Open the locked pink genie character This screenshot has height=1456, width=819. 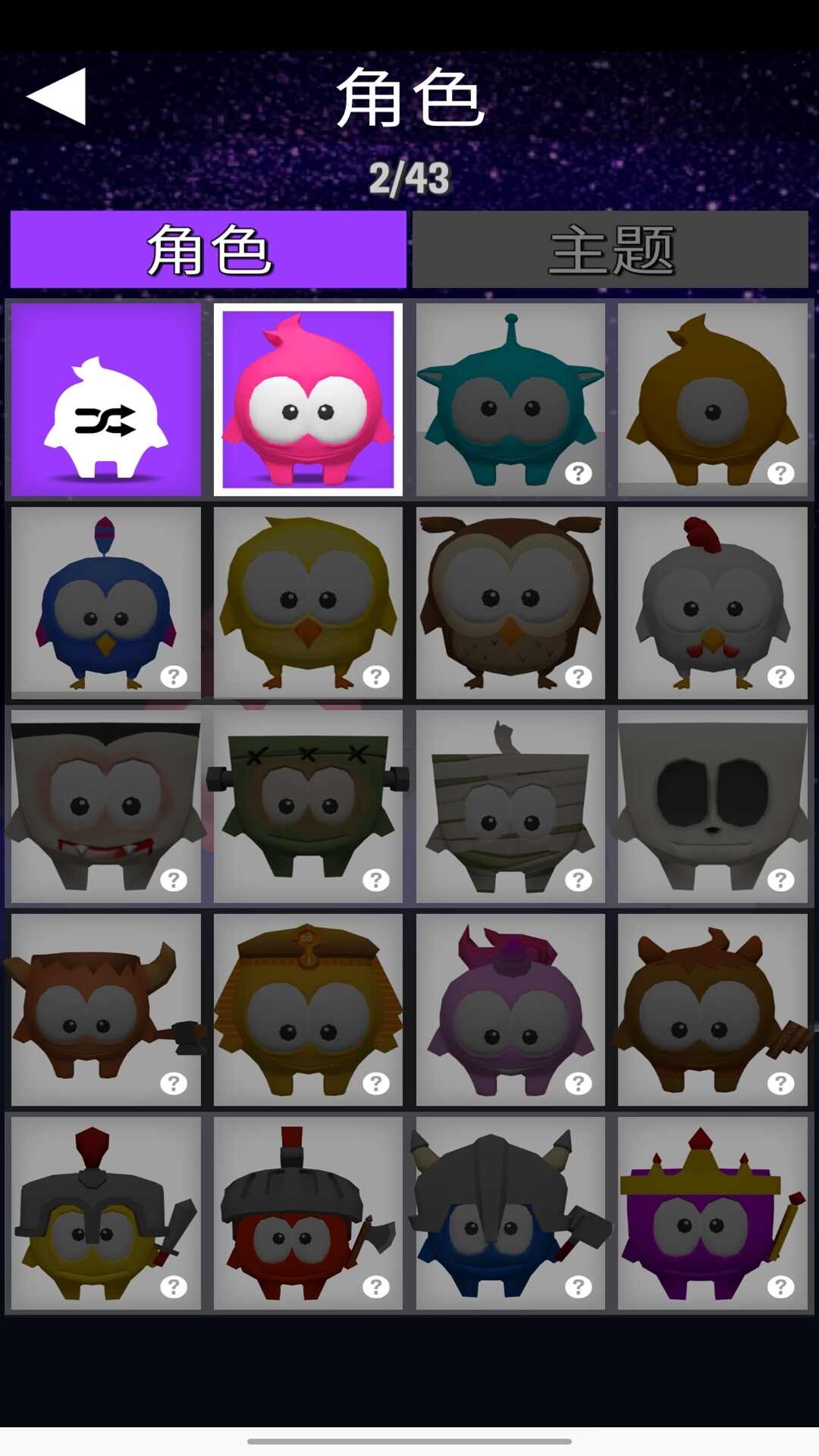510,1009
